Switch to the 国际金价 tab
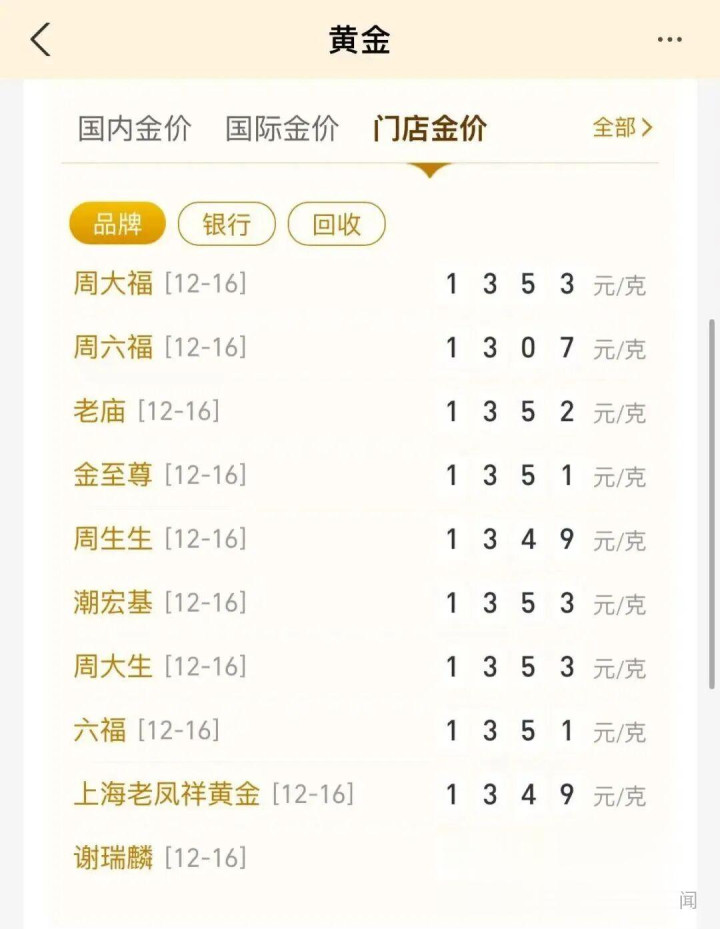Image resolution: width=720 pixels, height=929 pixels. pyautogui.click(x=282, y=129)
